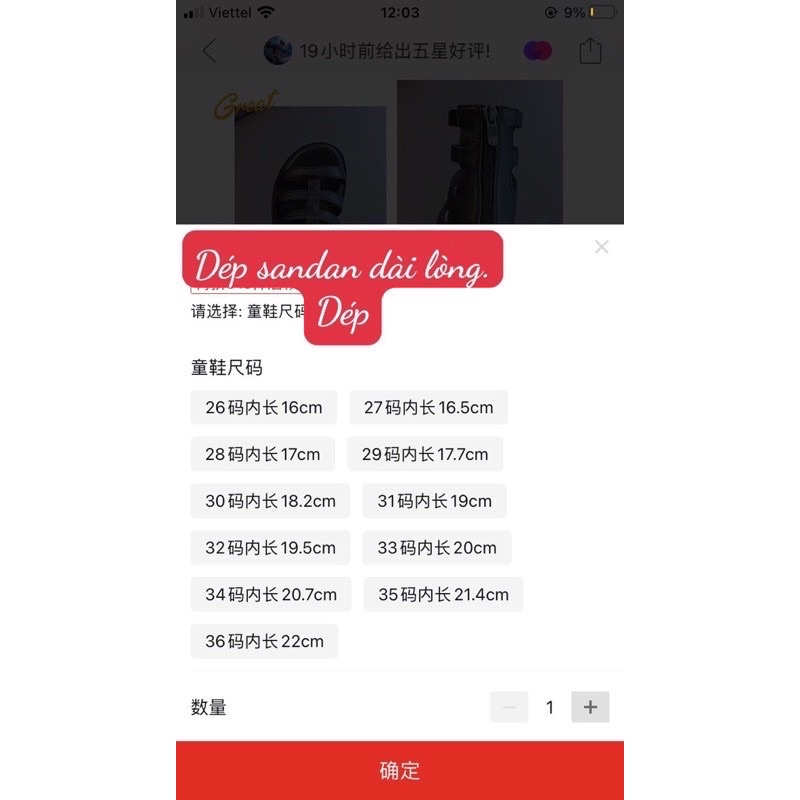
Task: Select size 26码内长16cm
Action: click(x=264, y=407)
